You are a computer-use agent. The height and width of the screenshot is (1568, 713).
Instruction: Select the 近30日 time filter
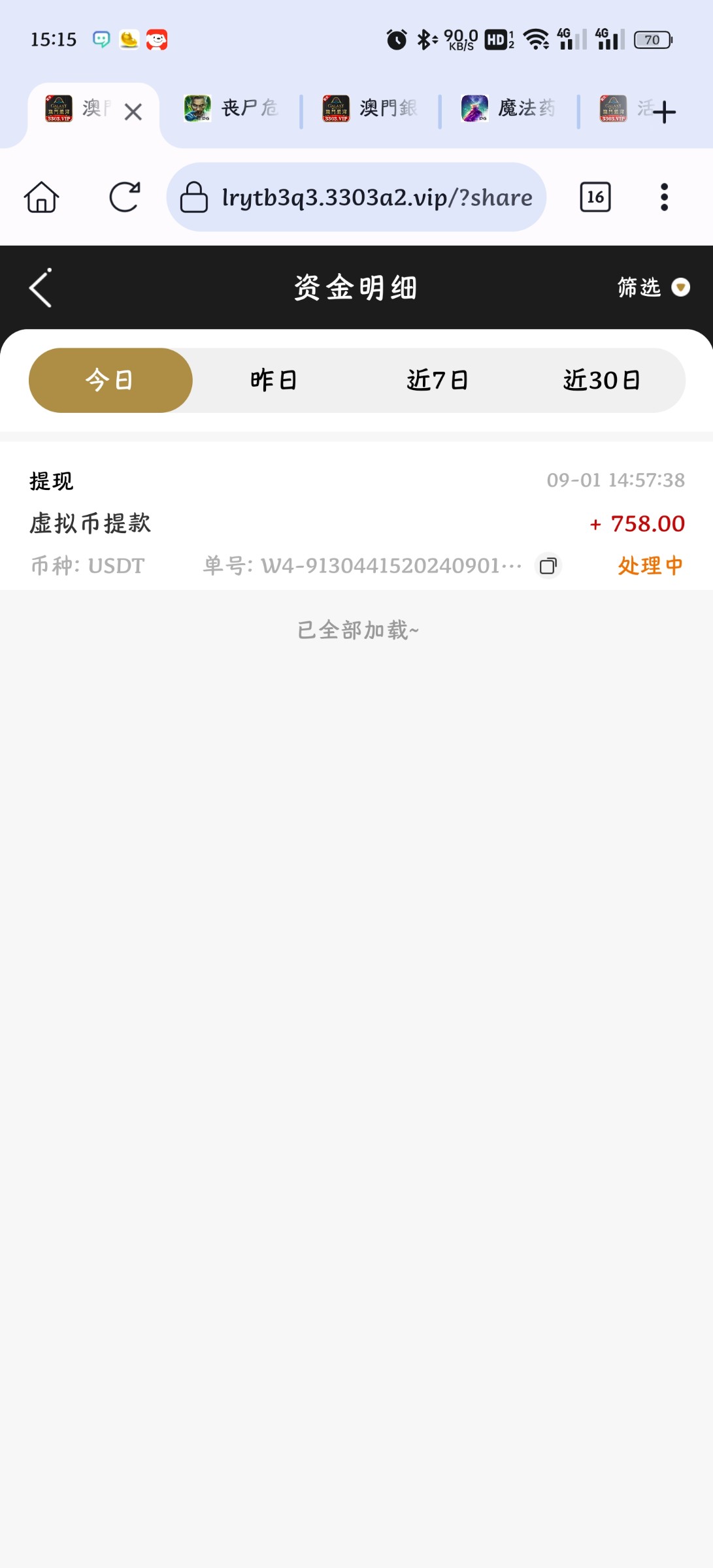(x=602, y=380)
